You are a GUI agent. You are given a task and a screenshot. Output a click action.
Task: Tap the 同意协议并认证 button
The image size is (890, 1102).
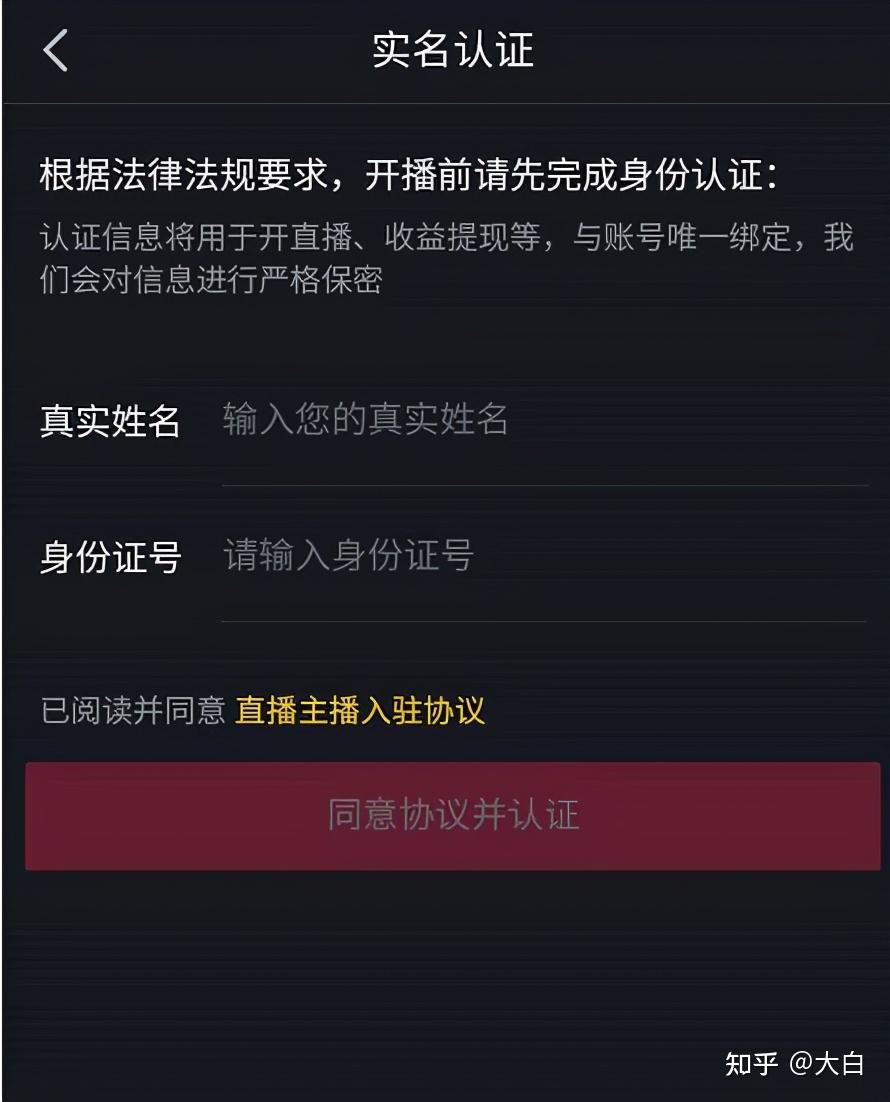(x=453, y=815)
